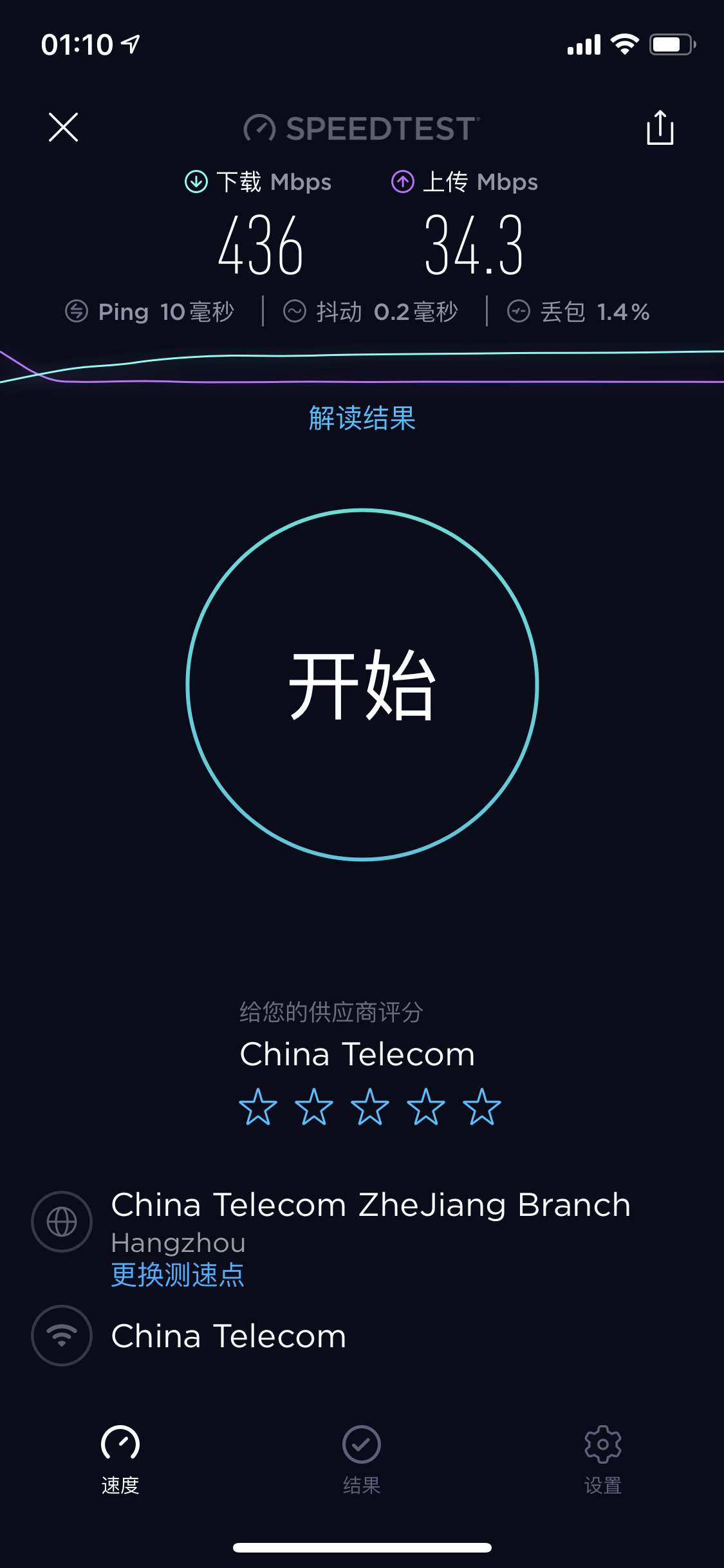Tap the Ping indicator icon
Viewport: 724px width, 1568px height.
pyautogui.click(x=77, y=311)
